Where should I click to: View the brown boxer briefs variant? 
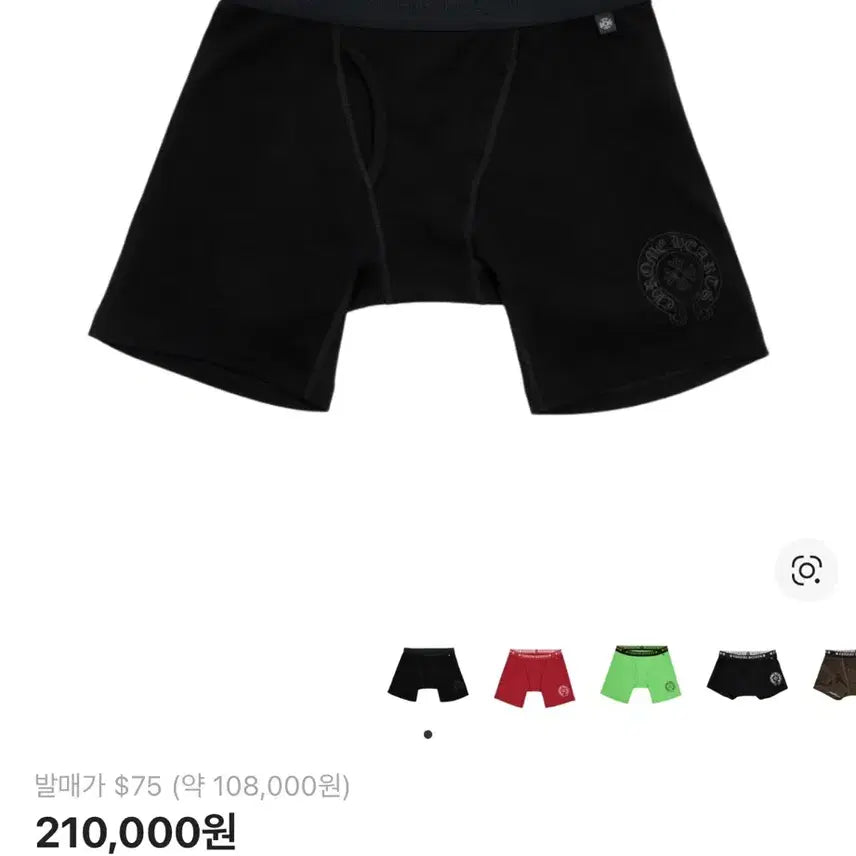pos(838,675)
